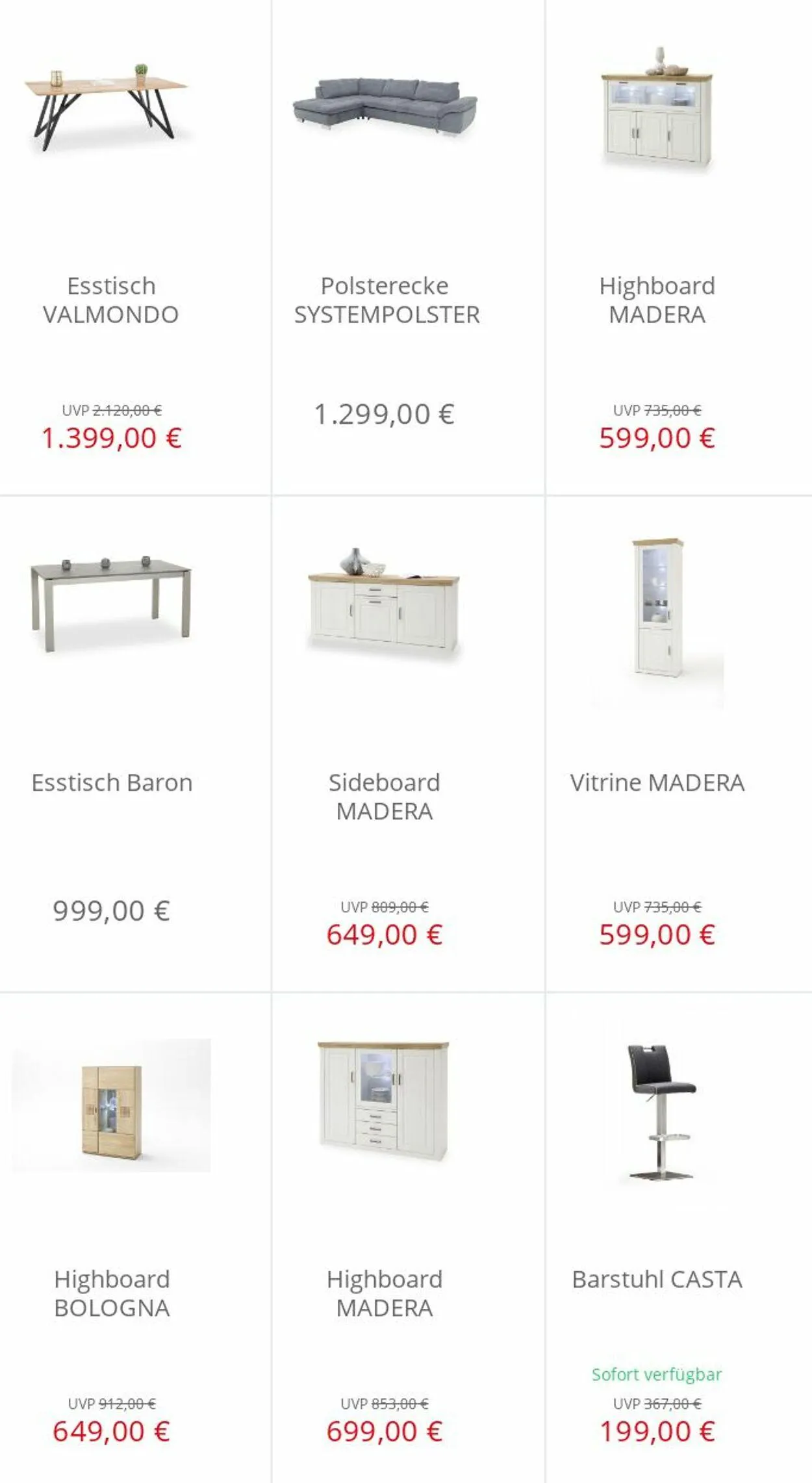This screenshot has height=1483, width=812.
Task: Open the Vitrine MADERA item
Action: [x=679, y=744]
